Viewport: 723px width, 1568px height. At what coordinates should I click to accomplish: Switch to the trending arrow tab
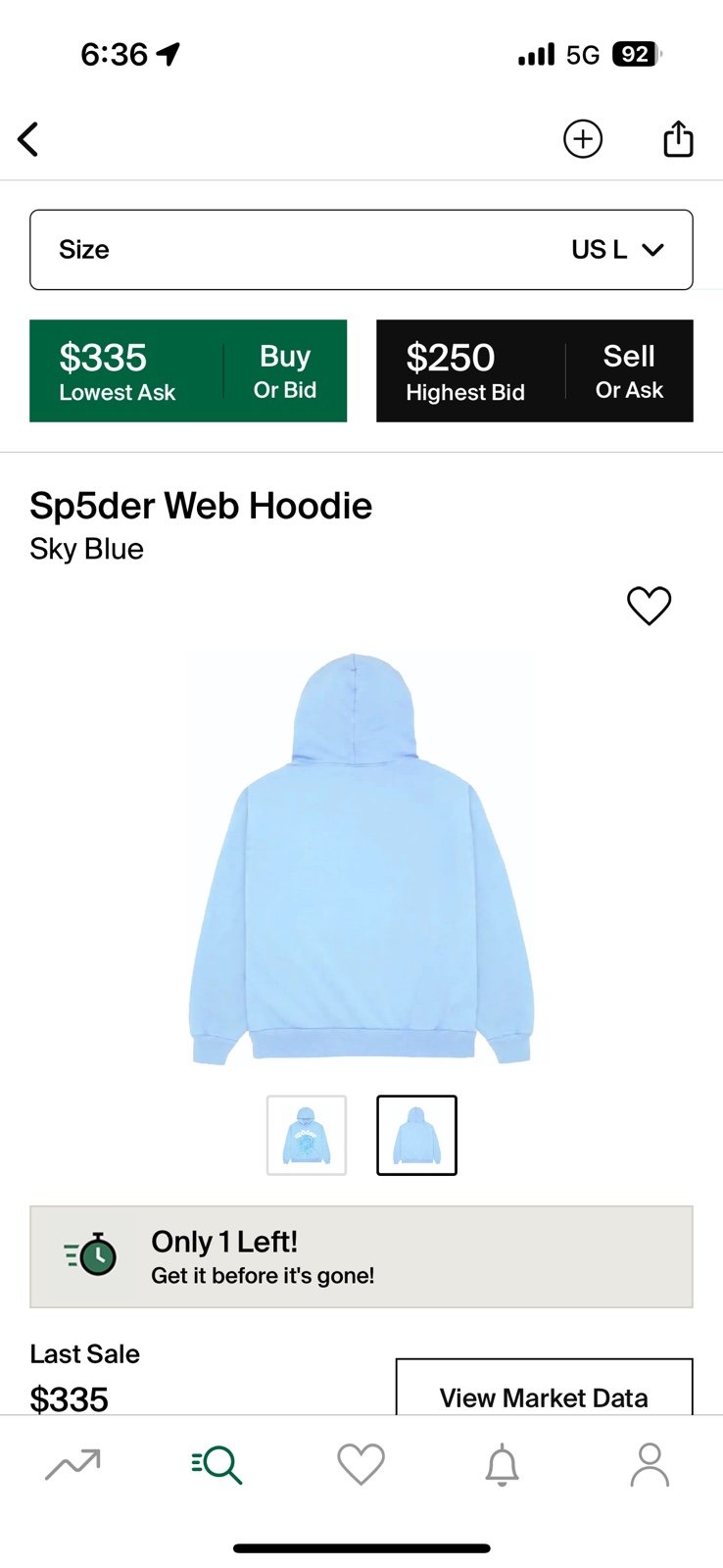click(x=72, y=1464)
